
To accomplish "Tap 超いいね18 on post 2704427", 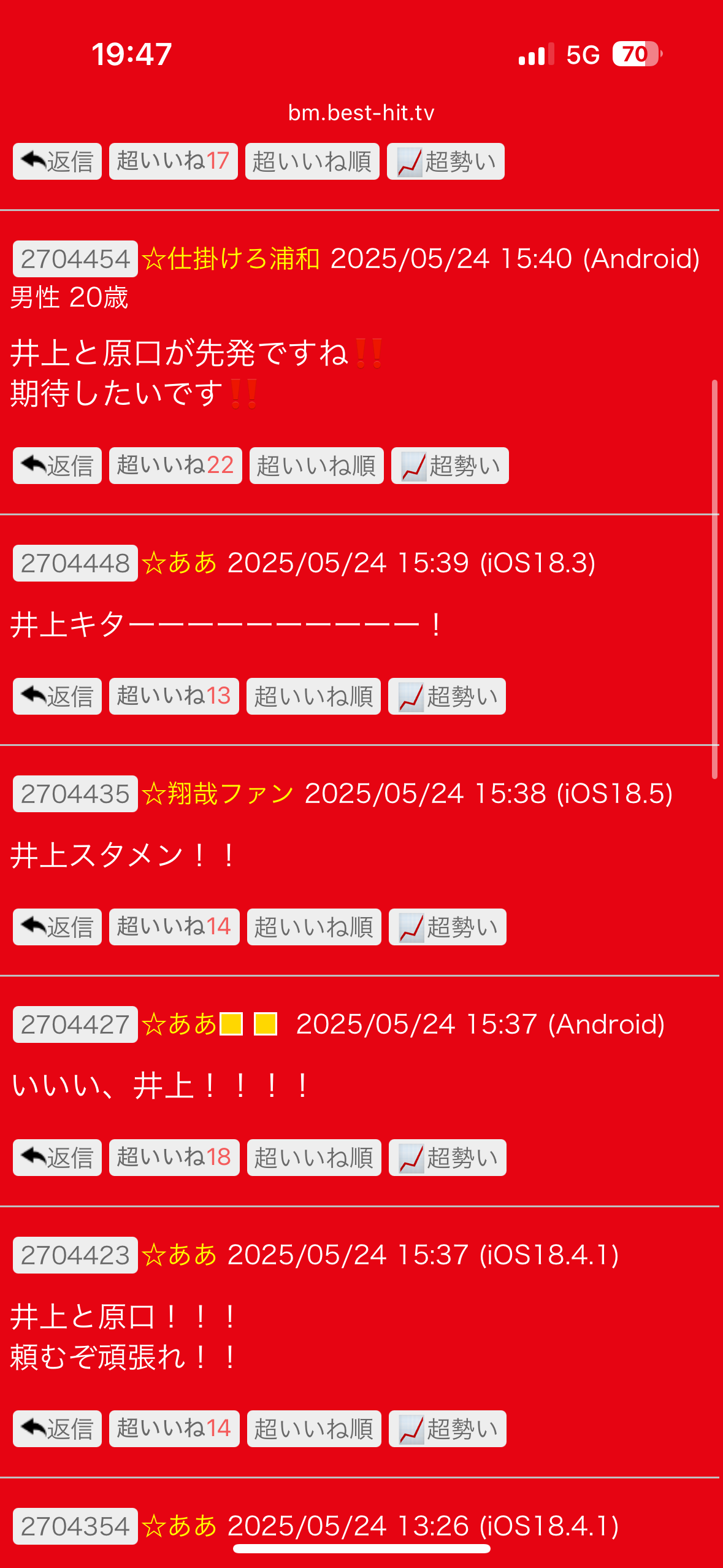I will point(174,1158).
